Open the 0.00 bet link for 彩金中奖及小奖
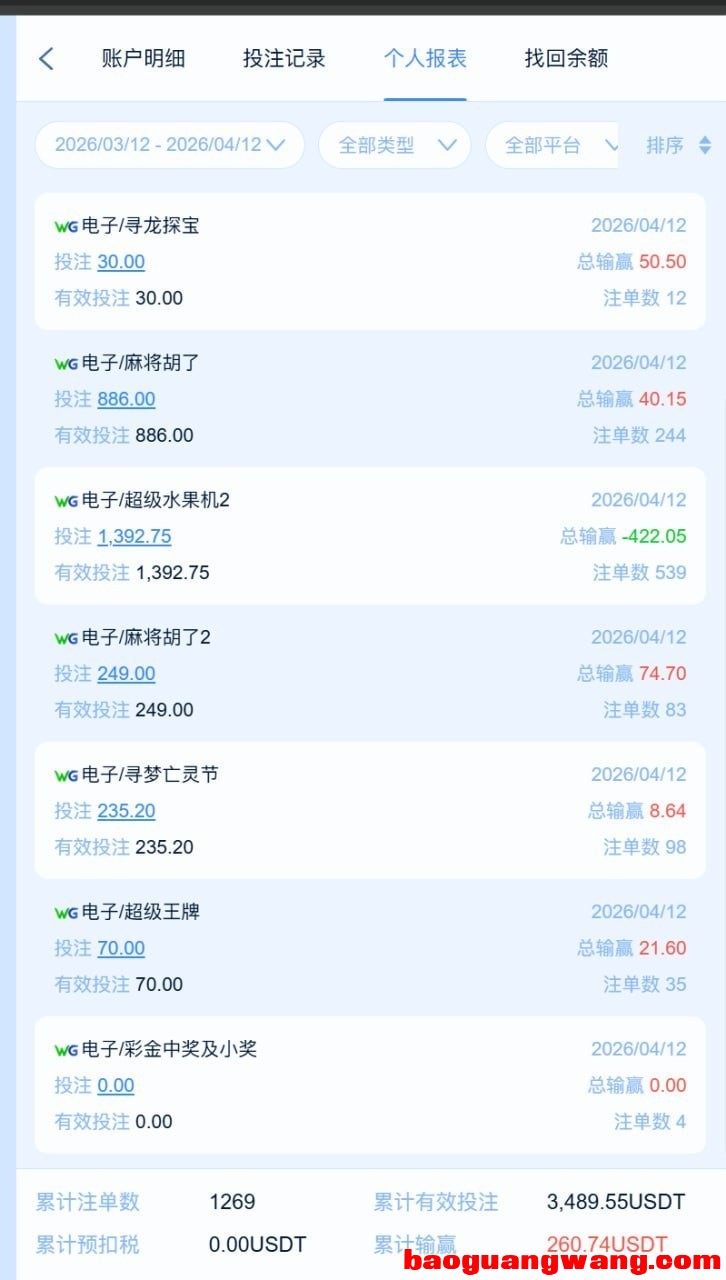726x1280 pixels. (116, 1085)
